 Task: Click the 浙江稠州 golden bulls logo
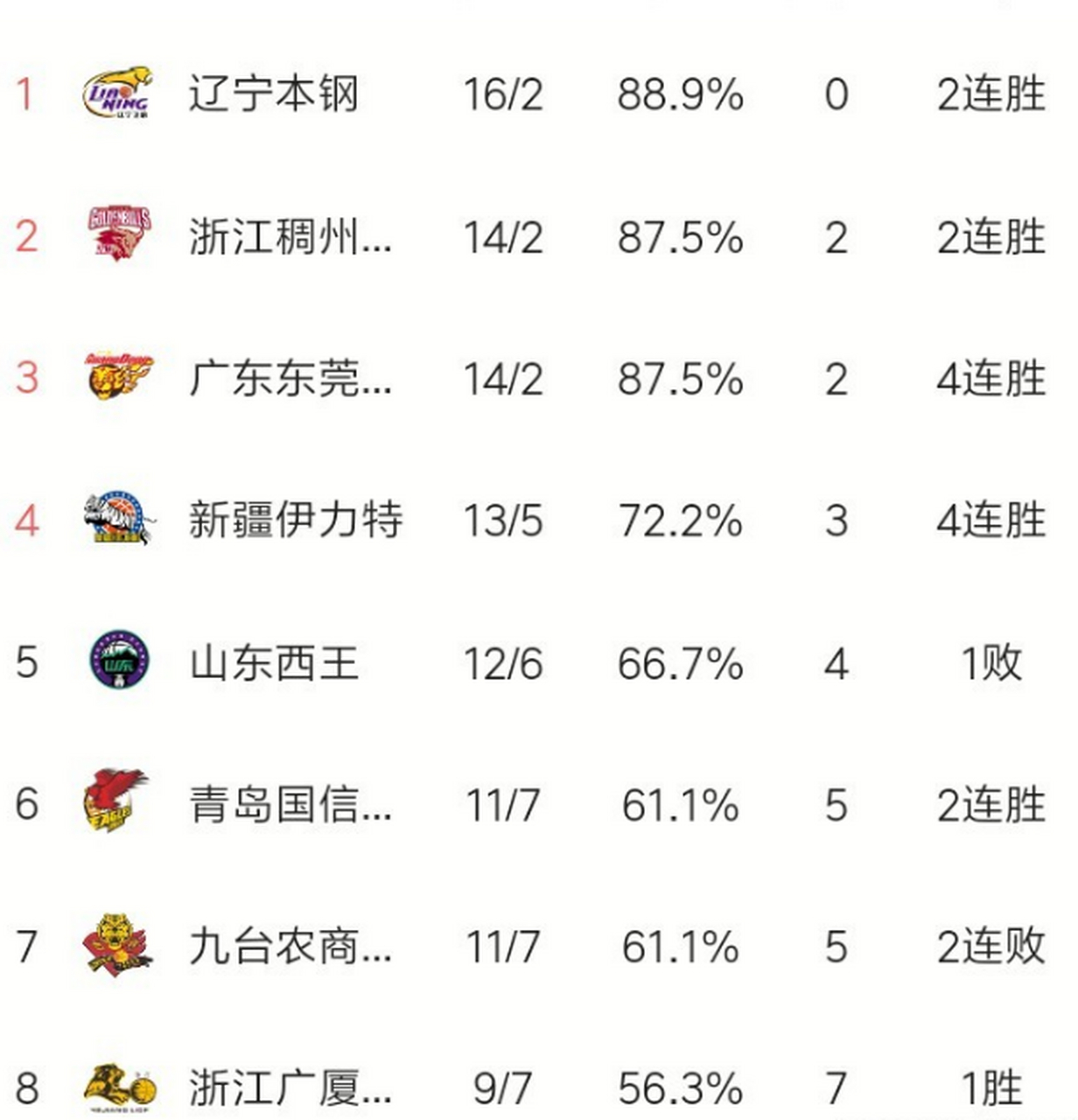pos(118,238)
